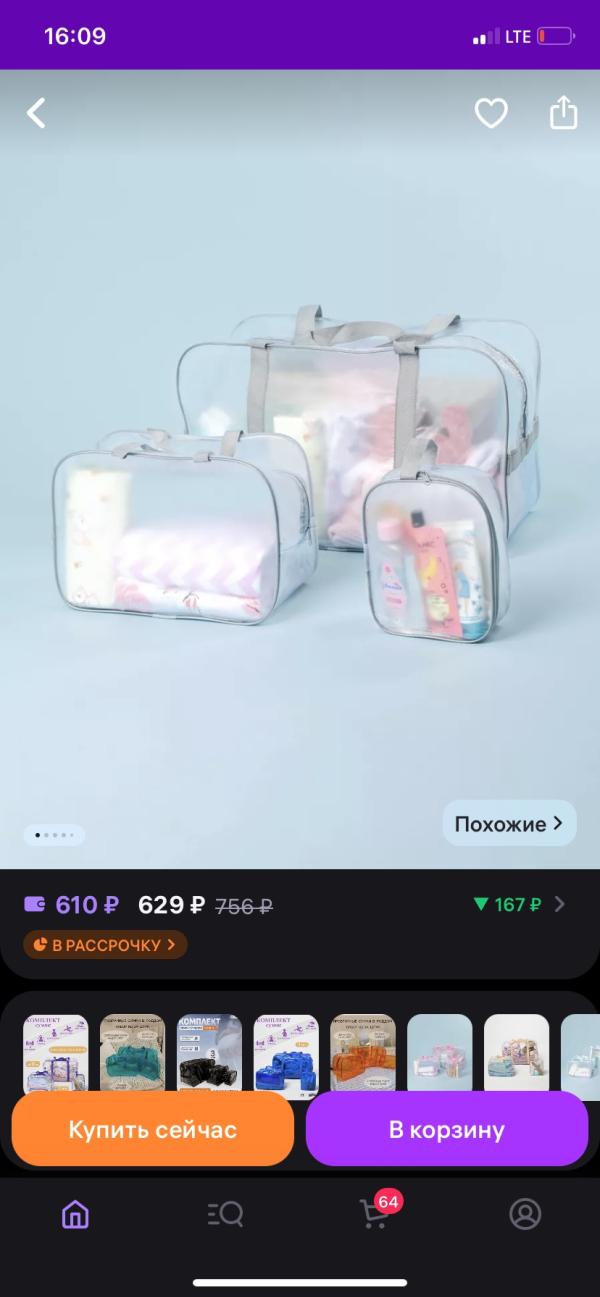This screenshot has width=600, height=1297.
Task: Go back using the arrow icon
Action: [x=36, y=113]
